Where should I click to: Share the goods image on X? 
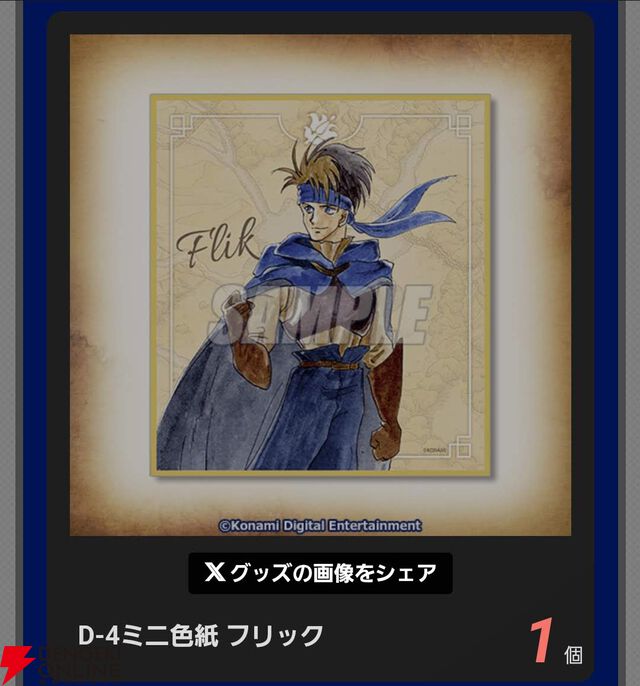pyautogui.click(x=320, y=573)
